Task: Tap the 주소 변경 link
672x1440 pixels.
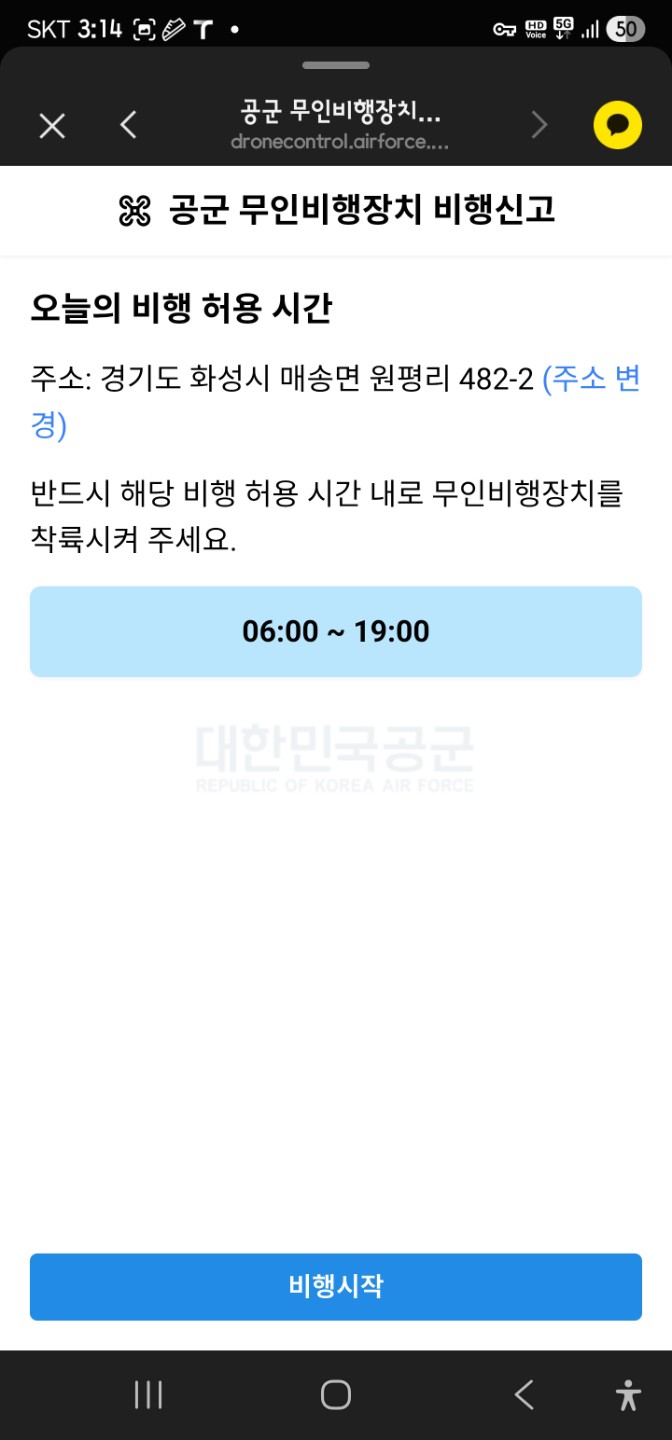Action: point(590,381)
